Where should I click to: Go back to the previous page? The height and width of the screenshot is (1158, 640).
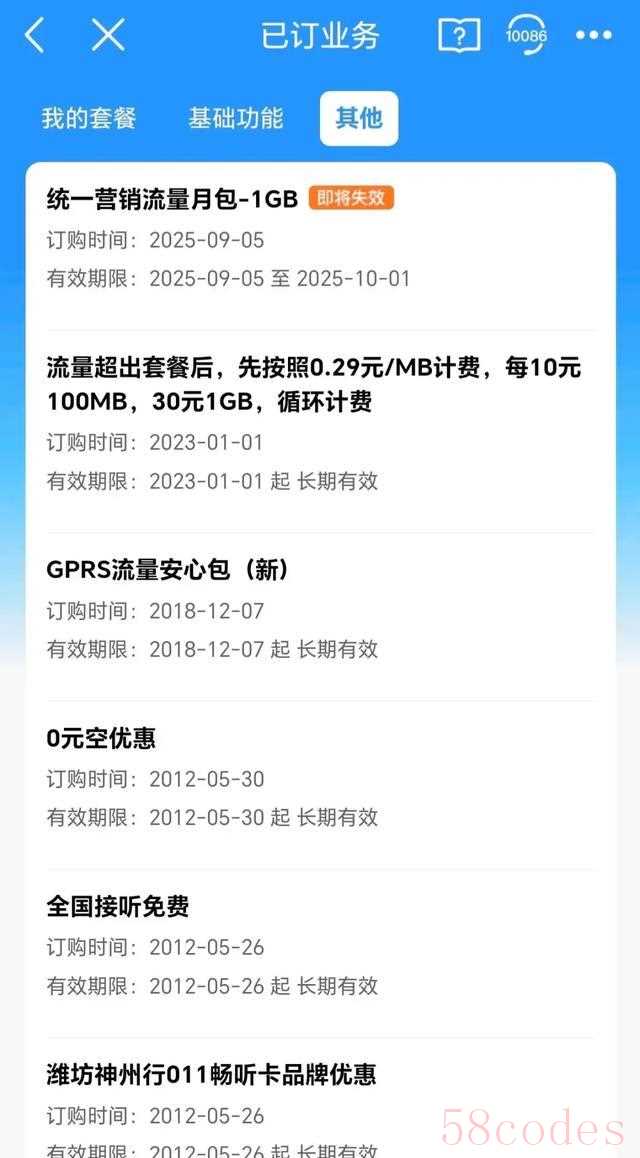point(34,36)
